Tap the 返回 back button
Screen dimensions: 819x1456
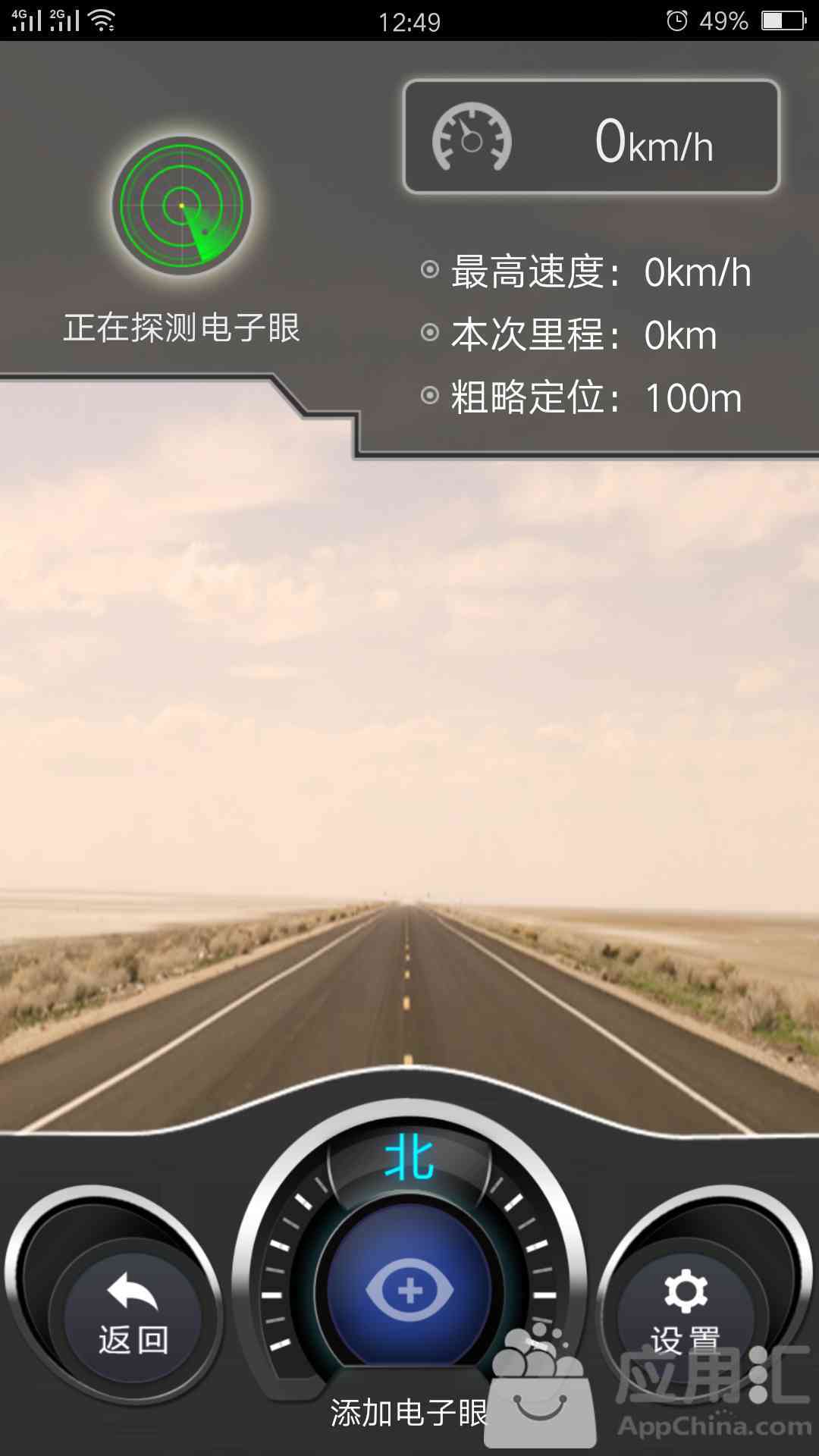tap(133, 1316)
